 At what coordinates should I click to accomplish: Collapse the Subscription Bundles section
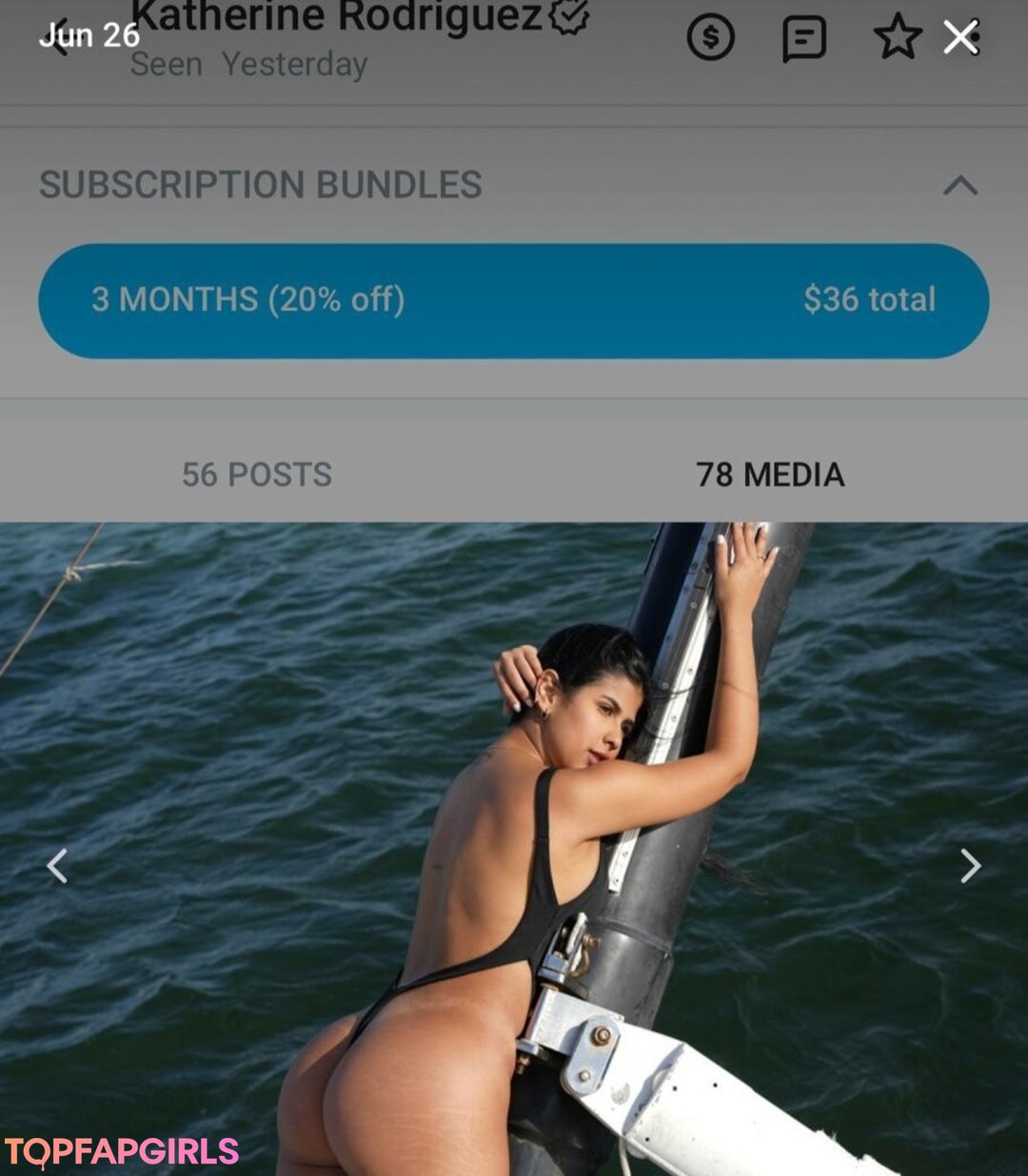959,185
